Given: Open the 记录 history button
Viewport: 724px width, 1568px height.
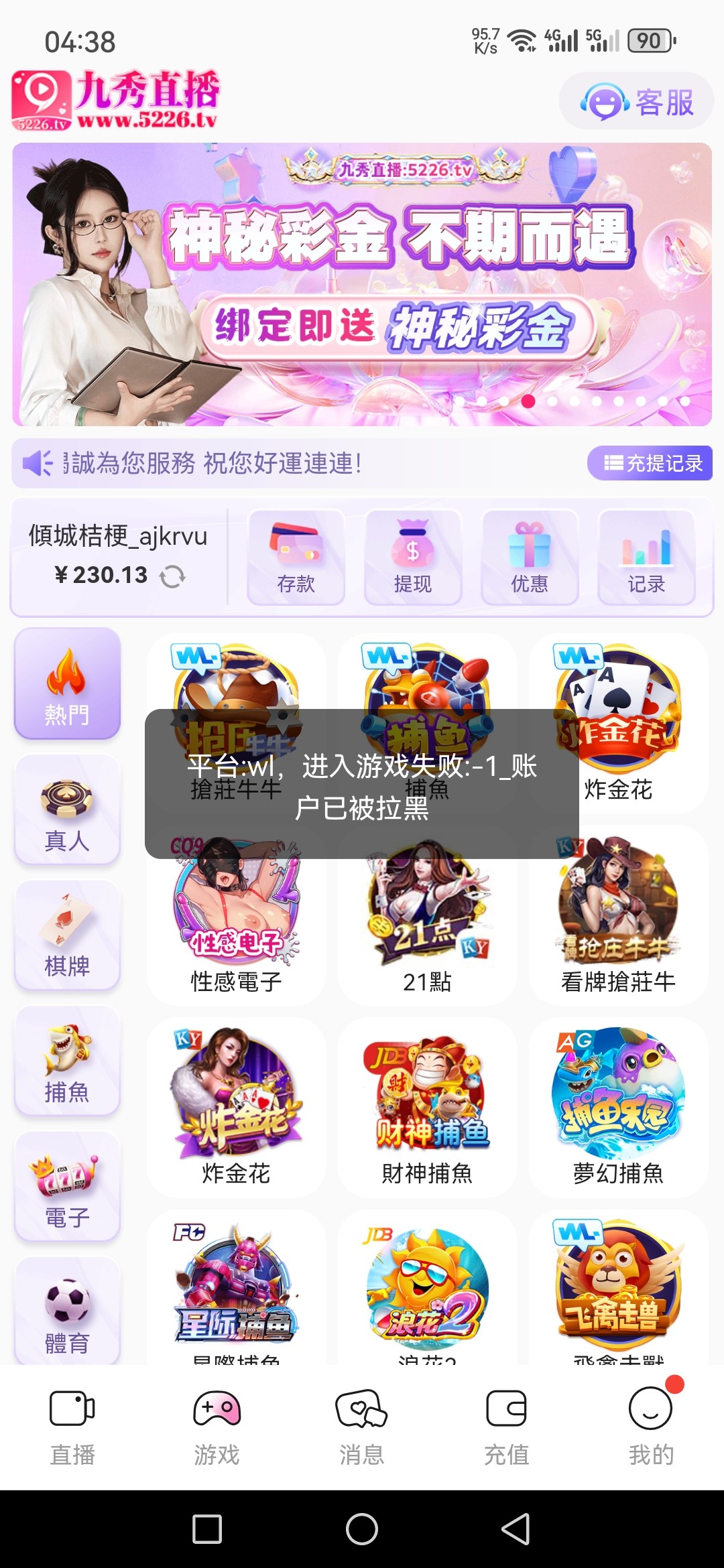Looking at the screenshot, I should coord(646,558).
